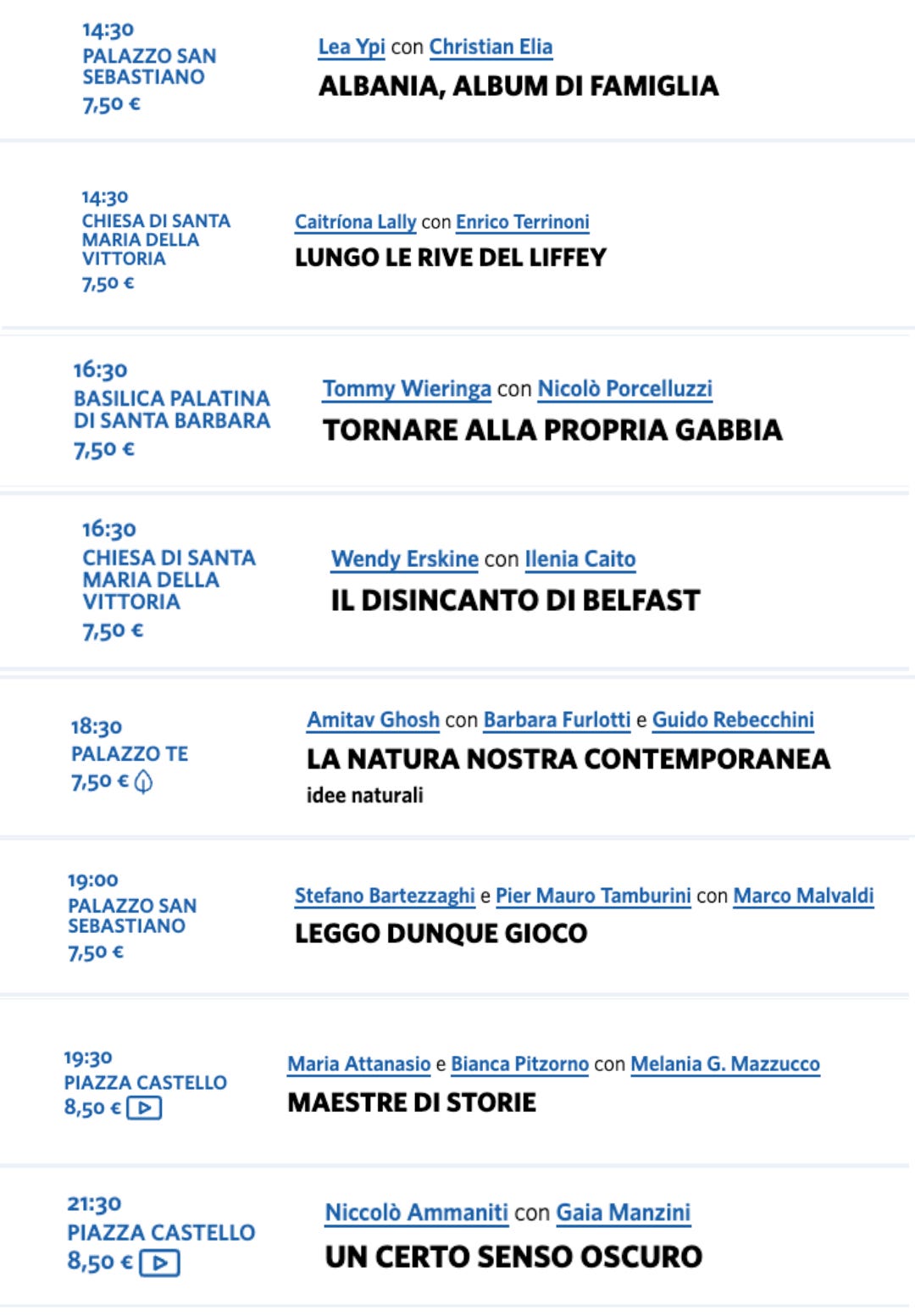This screenshot has width=915, height=1316.
Task: Tap the Enrico Terrinoni link
Action: click(x=522, y=222)
